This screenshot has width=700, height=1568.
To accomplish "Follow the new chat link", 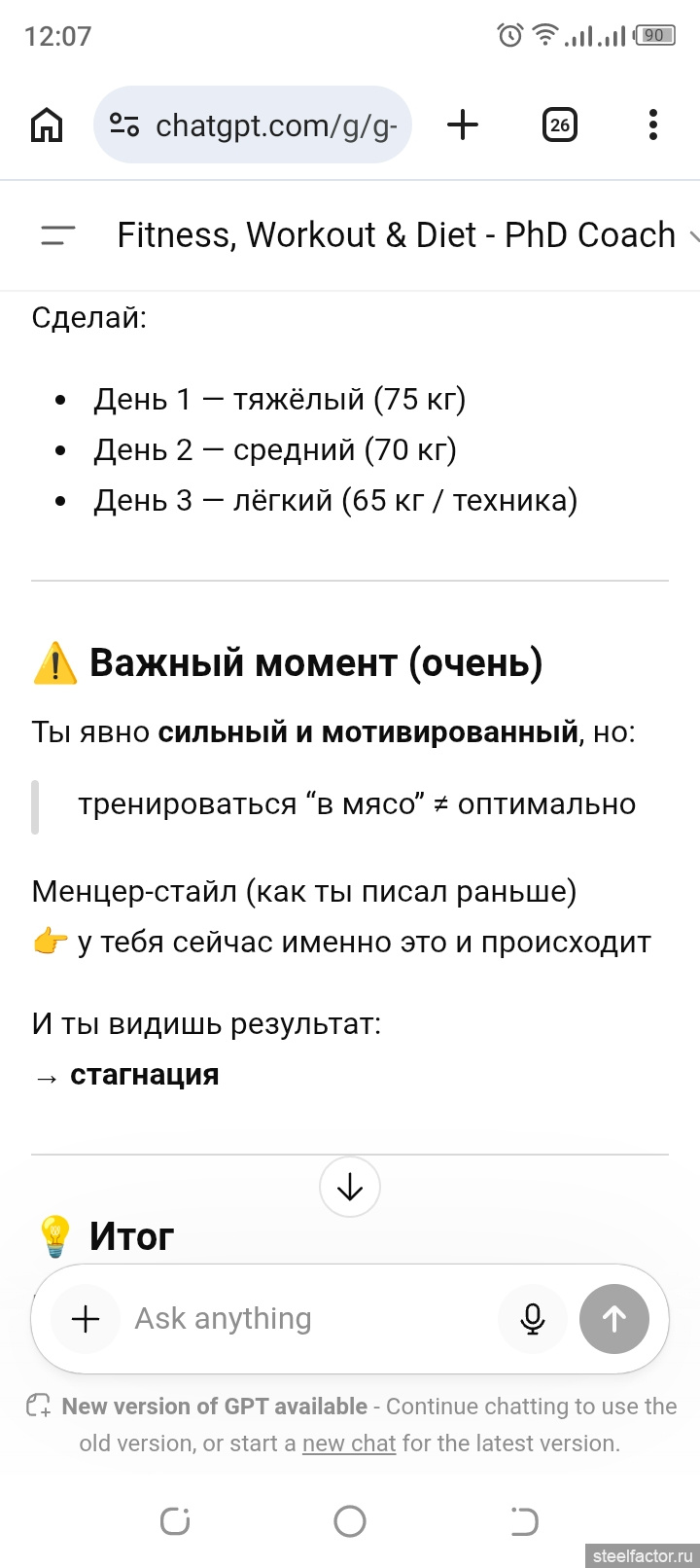I will [x=348, y=1443].
